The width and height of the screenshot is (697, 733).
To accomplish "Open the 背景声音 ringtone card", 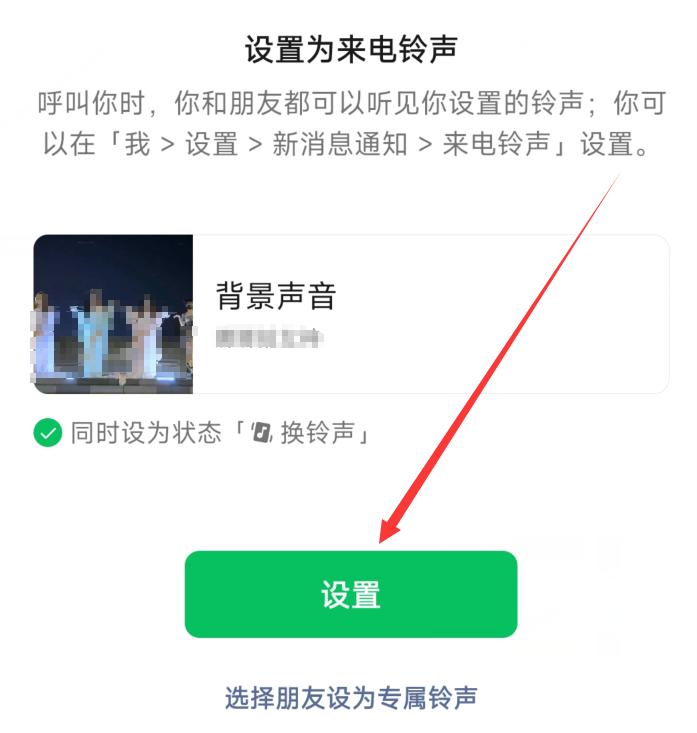I will tap(350, 314).
